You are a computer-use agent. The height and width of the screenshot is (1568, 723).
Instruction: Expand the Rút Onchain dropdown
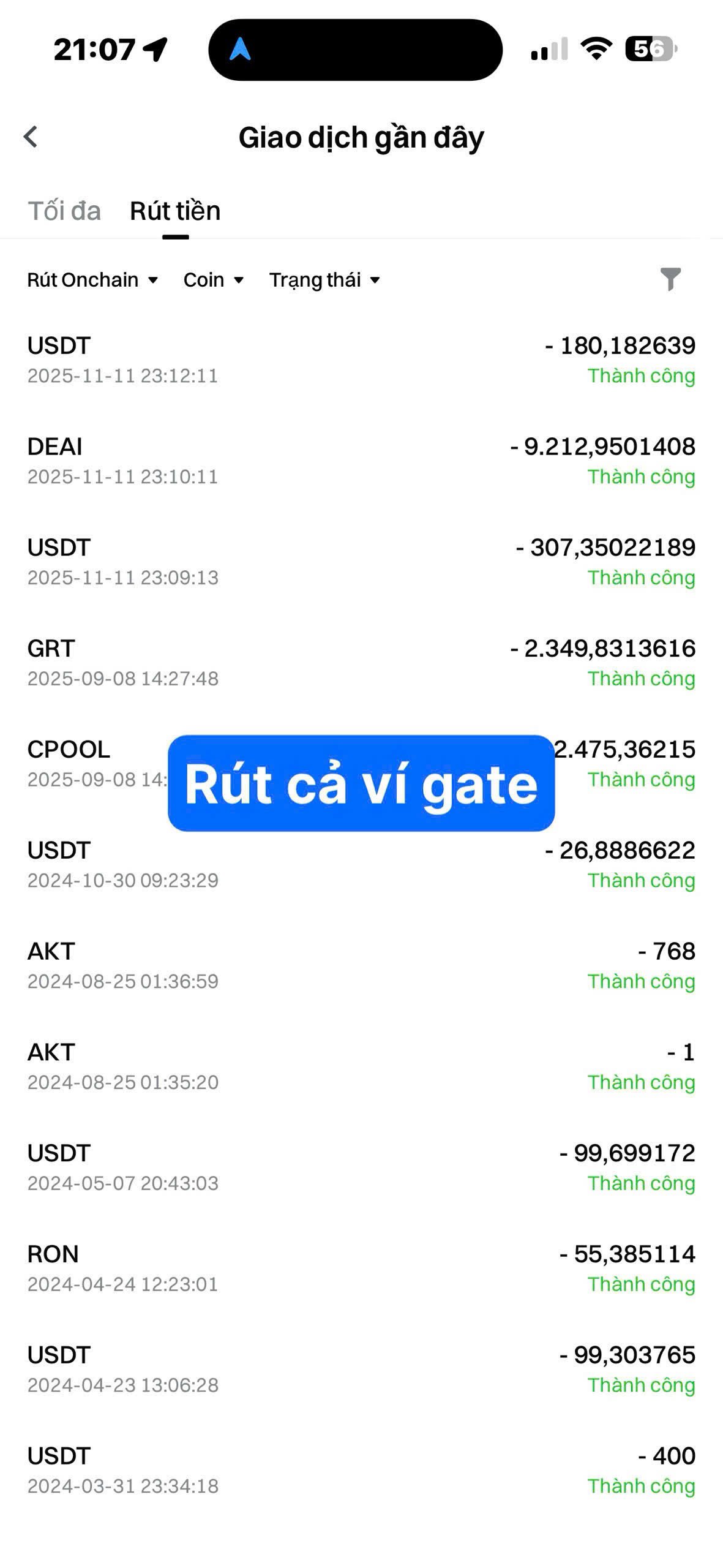[92, 280]
